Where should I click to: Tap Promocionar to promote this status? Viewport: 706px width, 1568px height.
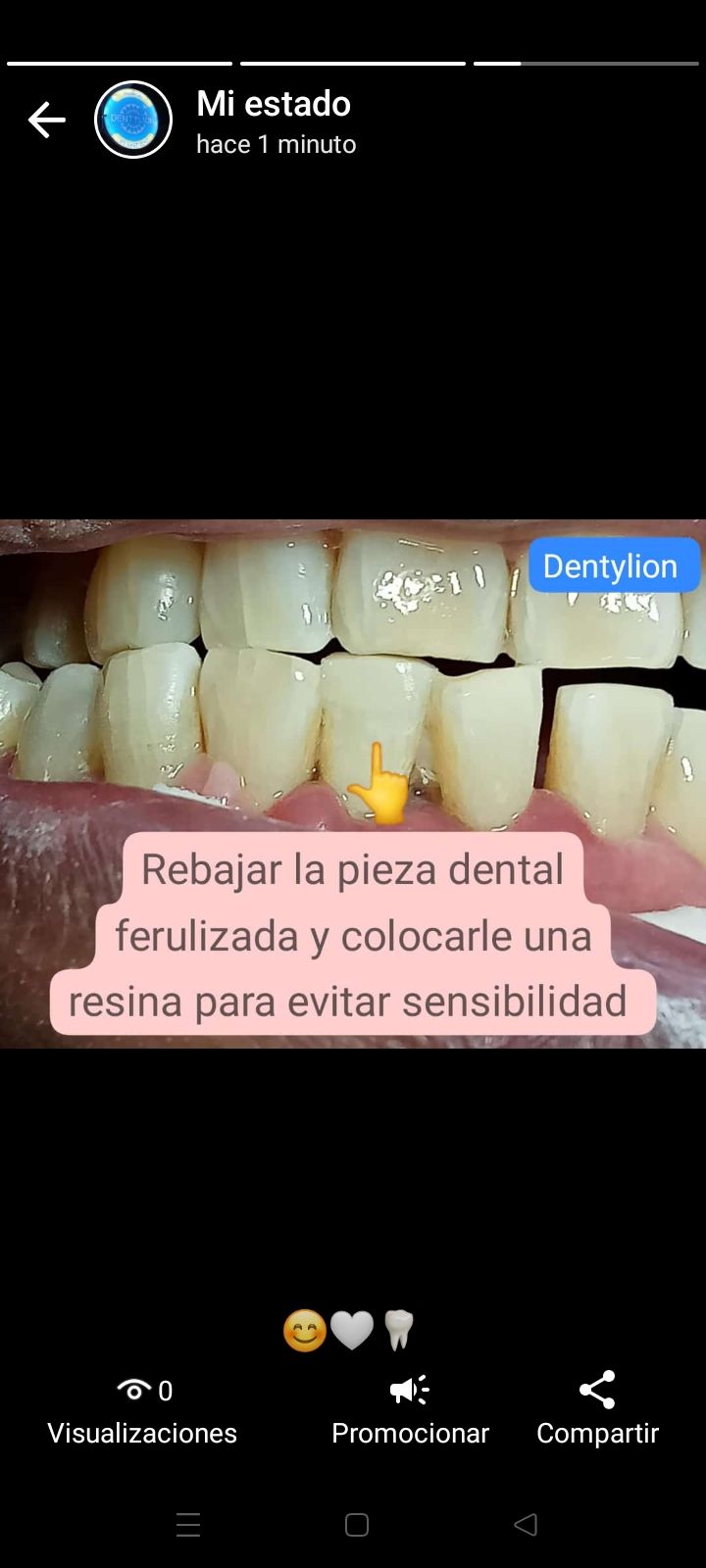click(410, 1411)
